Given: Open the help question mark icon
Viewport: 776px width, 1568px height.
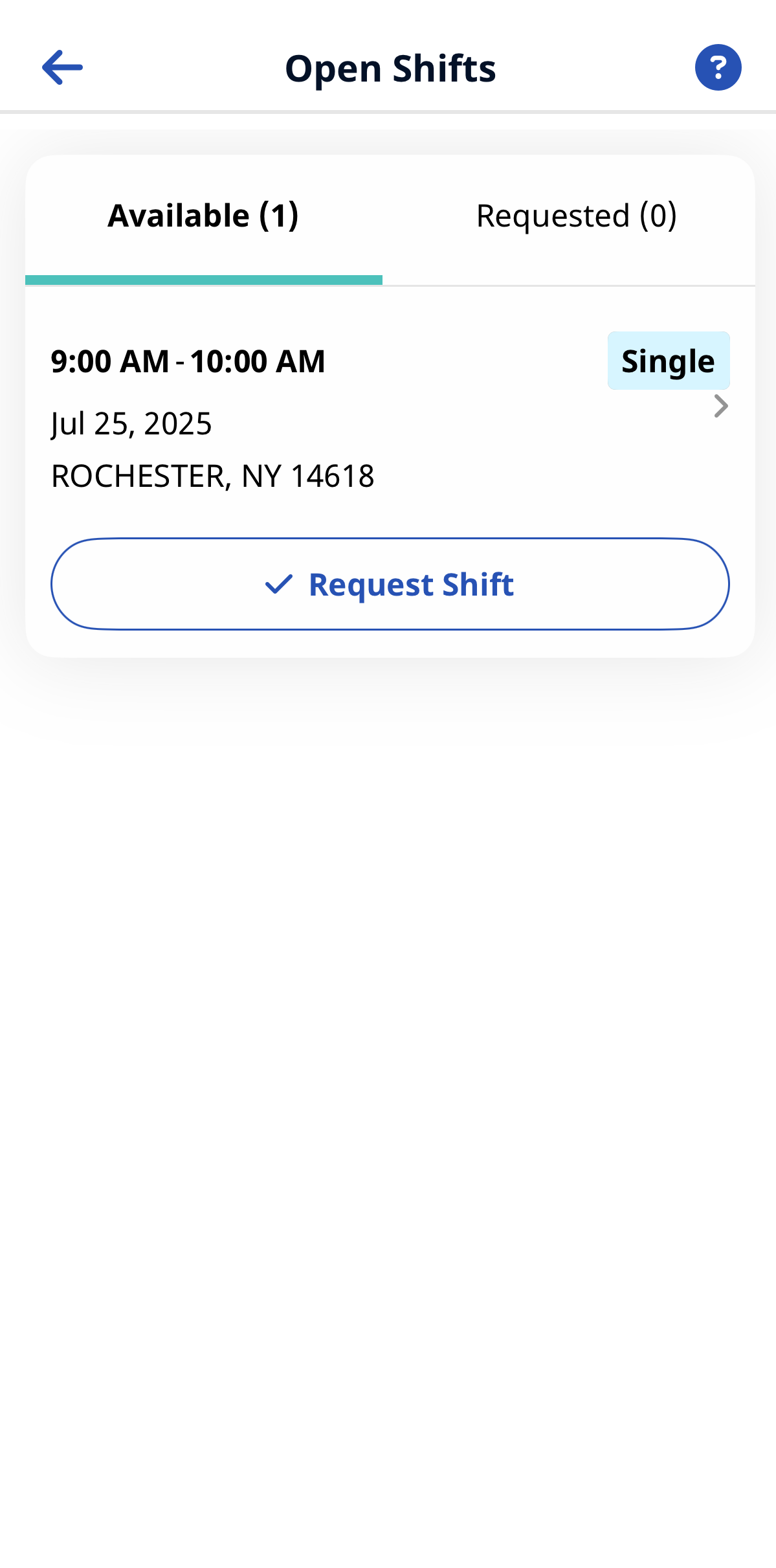Looking at the screenshot, I should coord(718,67).
